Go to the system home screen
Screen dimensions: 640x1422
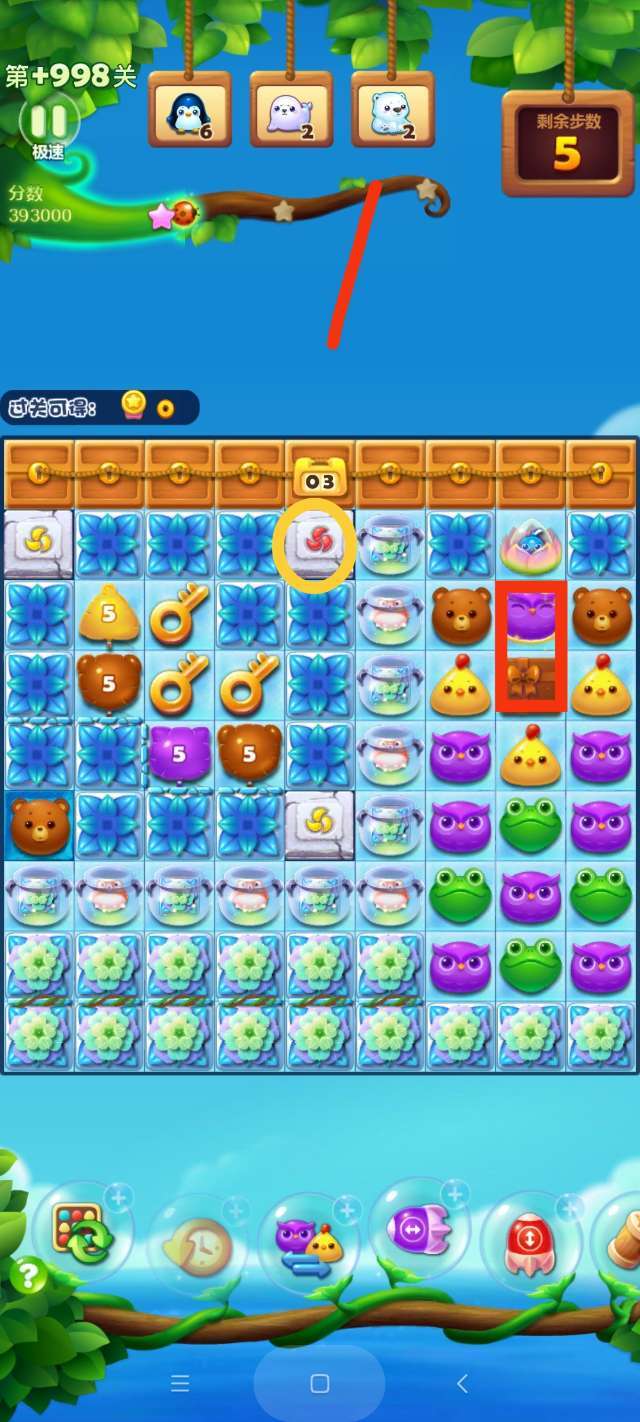[x=320, y=1383]
